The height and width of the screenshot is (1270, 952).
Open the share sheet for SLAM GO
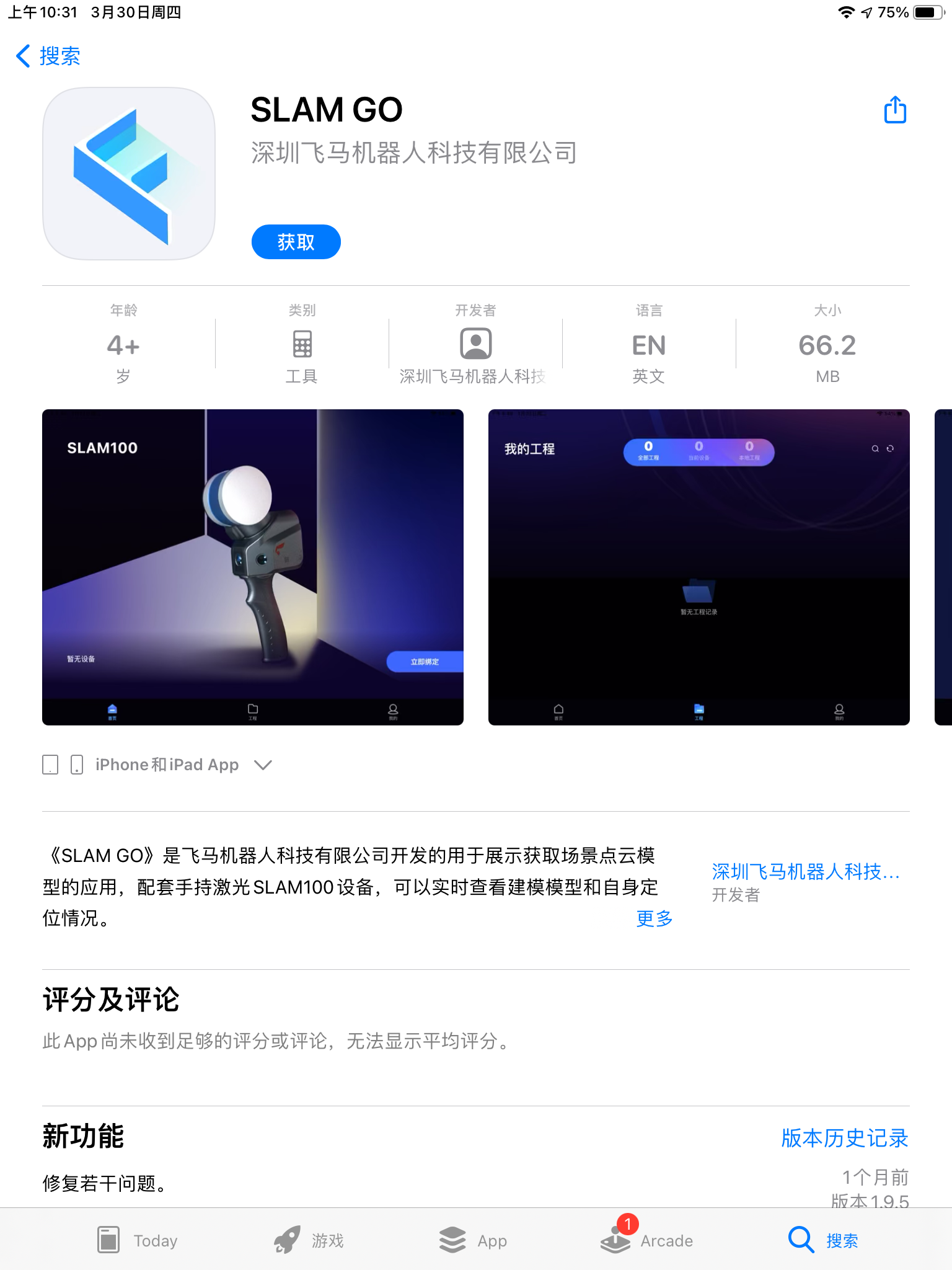[x=894, y=110]
